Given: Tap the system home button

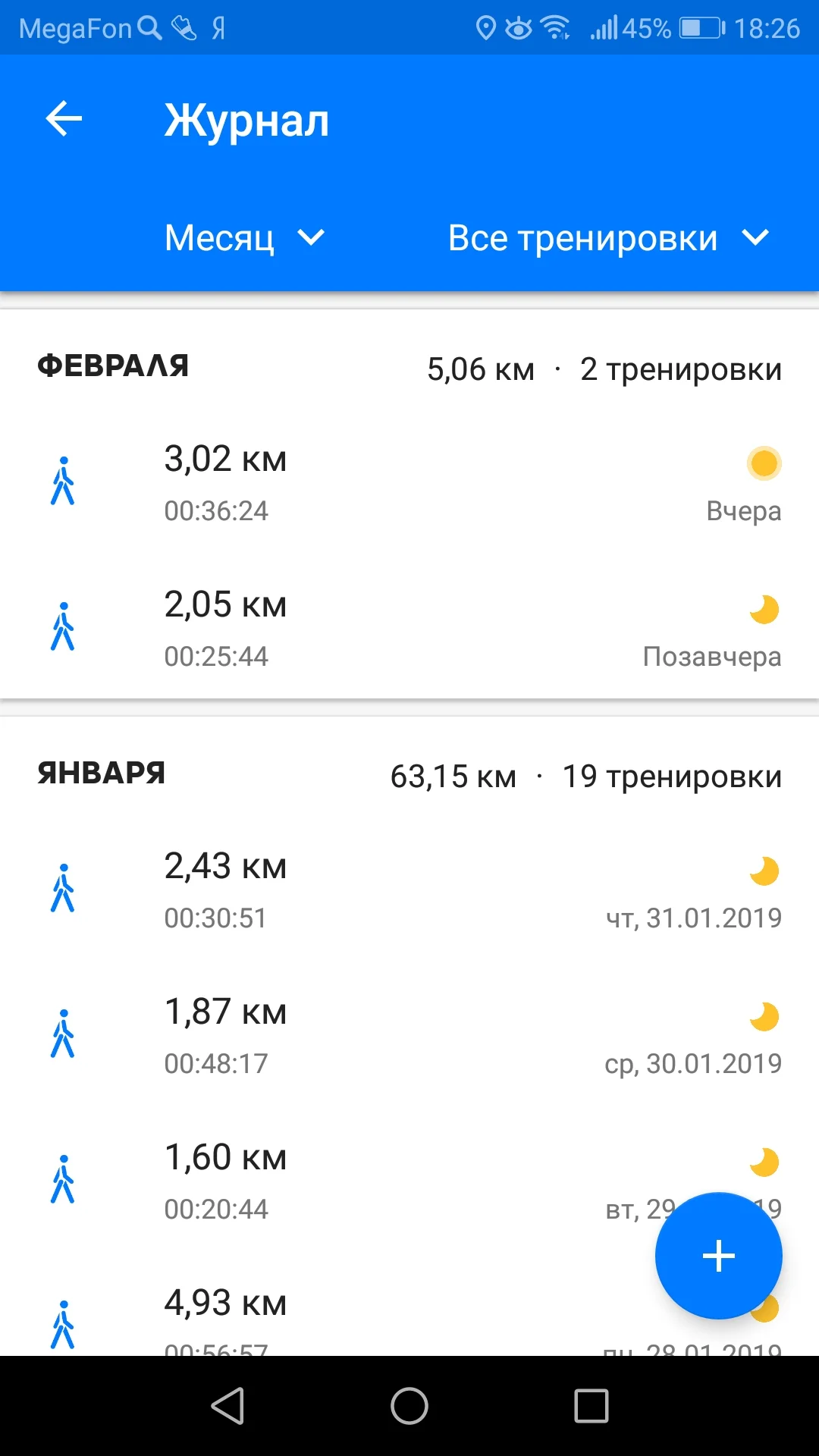Looking at the screenshot, I should coord(409,1406).
